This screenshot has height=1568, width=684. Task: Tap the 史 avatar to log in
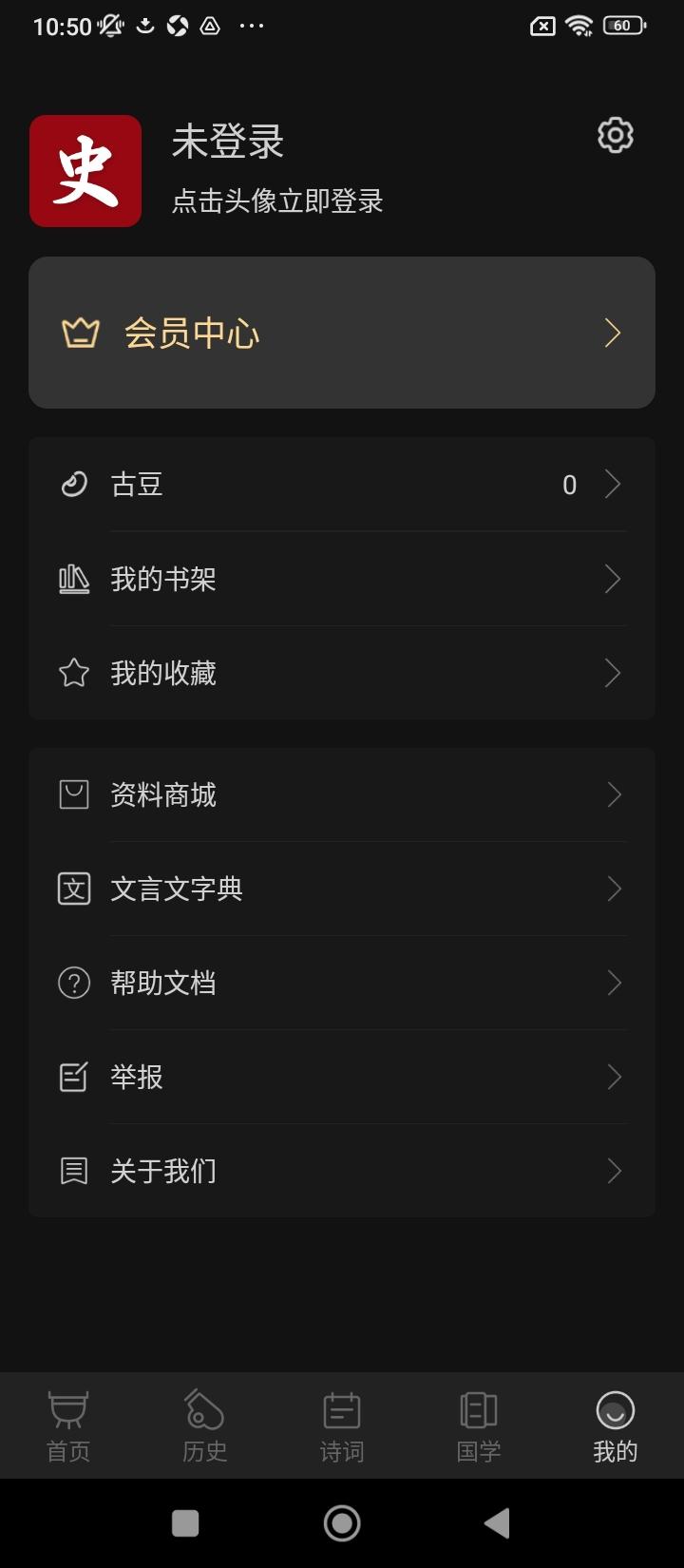(x=85, y=171)
